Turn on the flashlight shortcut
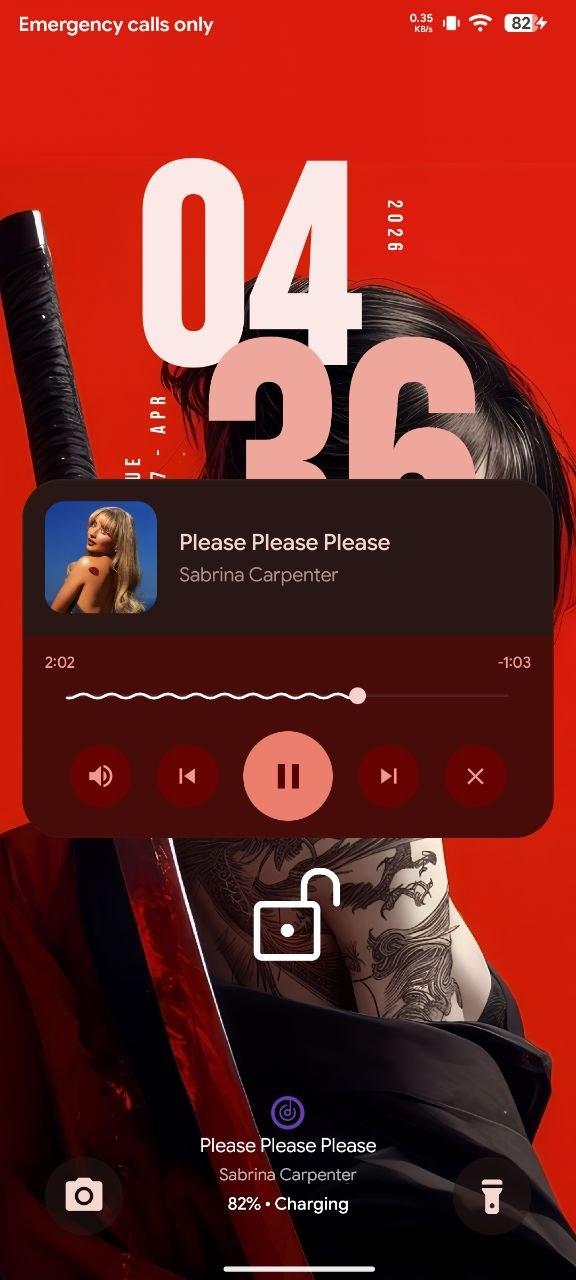The image size is (576, 1280). [491, 1195]
